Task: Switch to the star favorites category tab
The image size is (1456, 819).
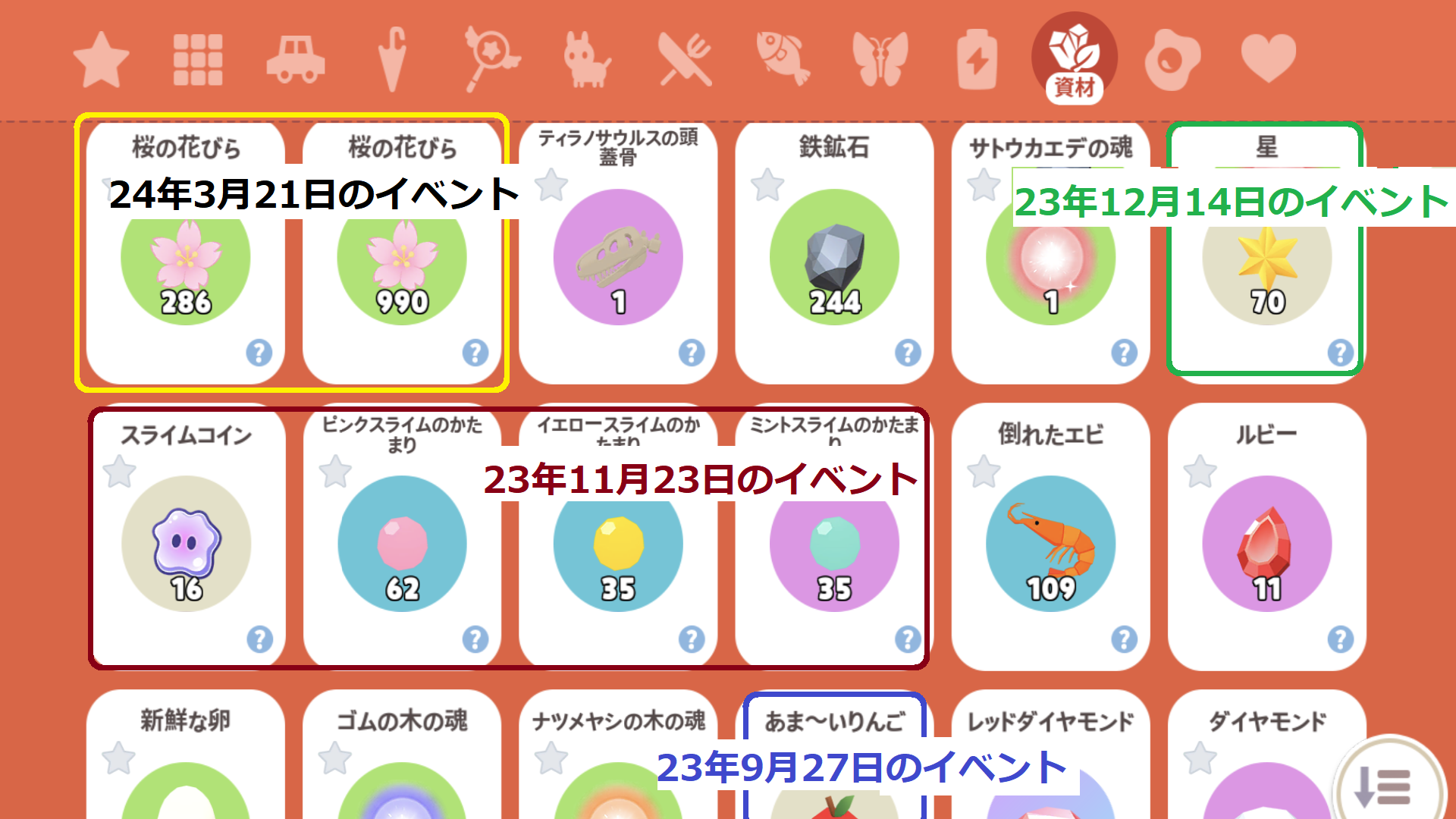Action: (x=101, y=59)
